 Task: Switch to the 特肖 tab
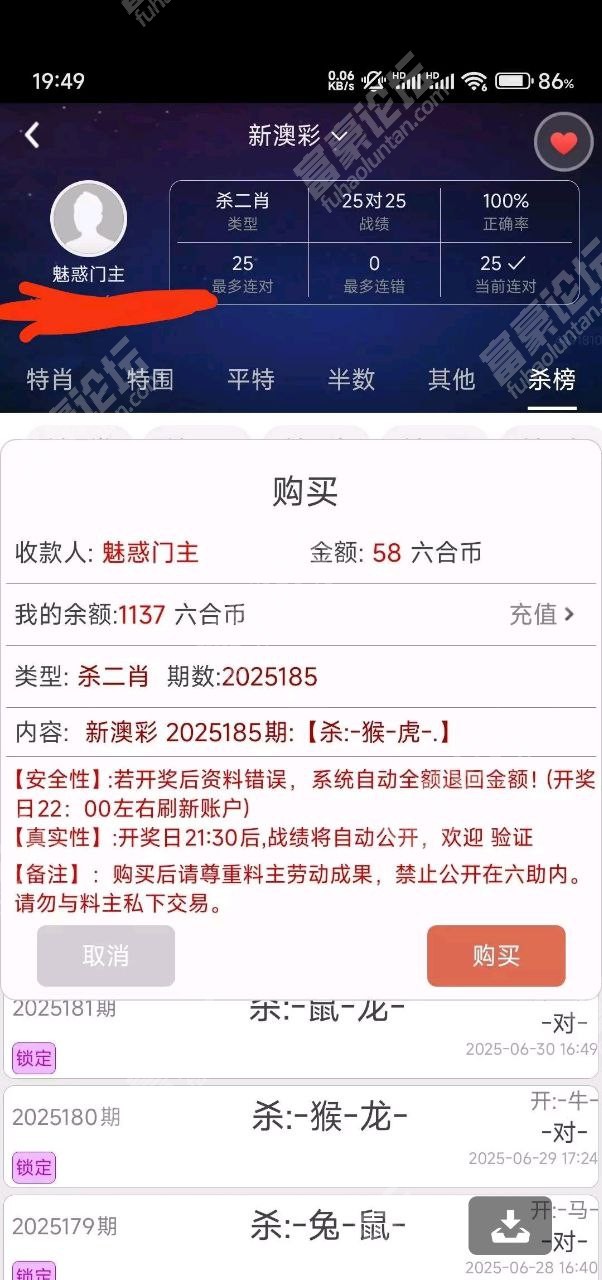[50, 379]
